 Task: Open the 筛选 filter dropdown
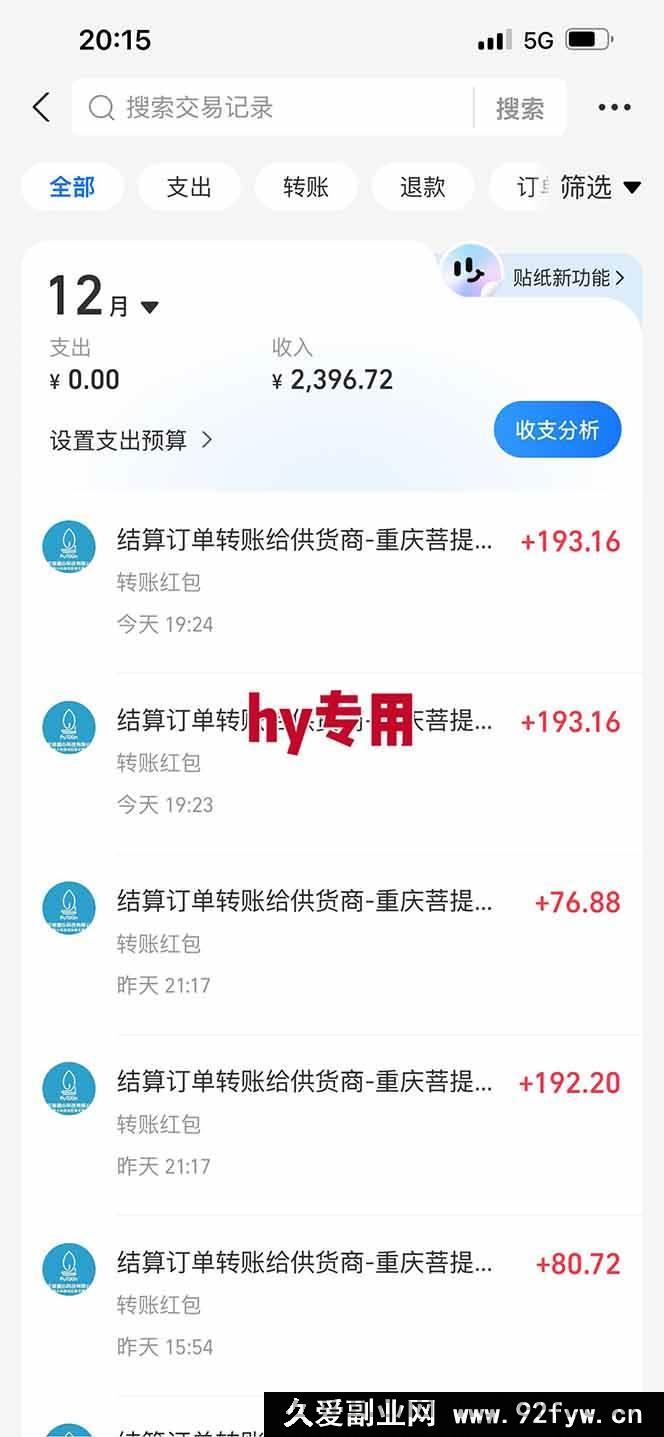tap(599, 187)
